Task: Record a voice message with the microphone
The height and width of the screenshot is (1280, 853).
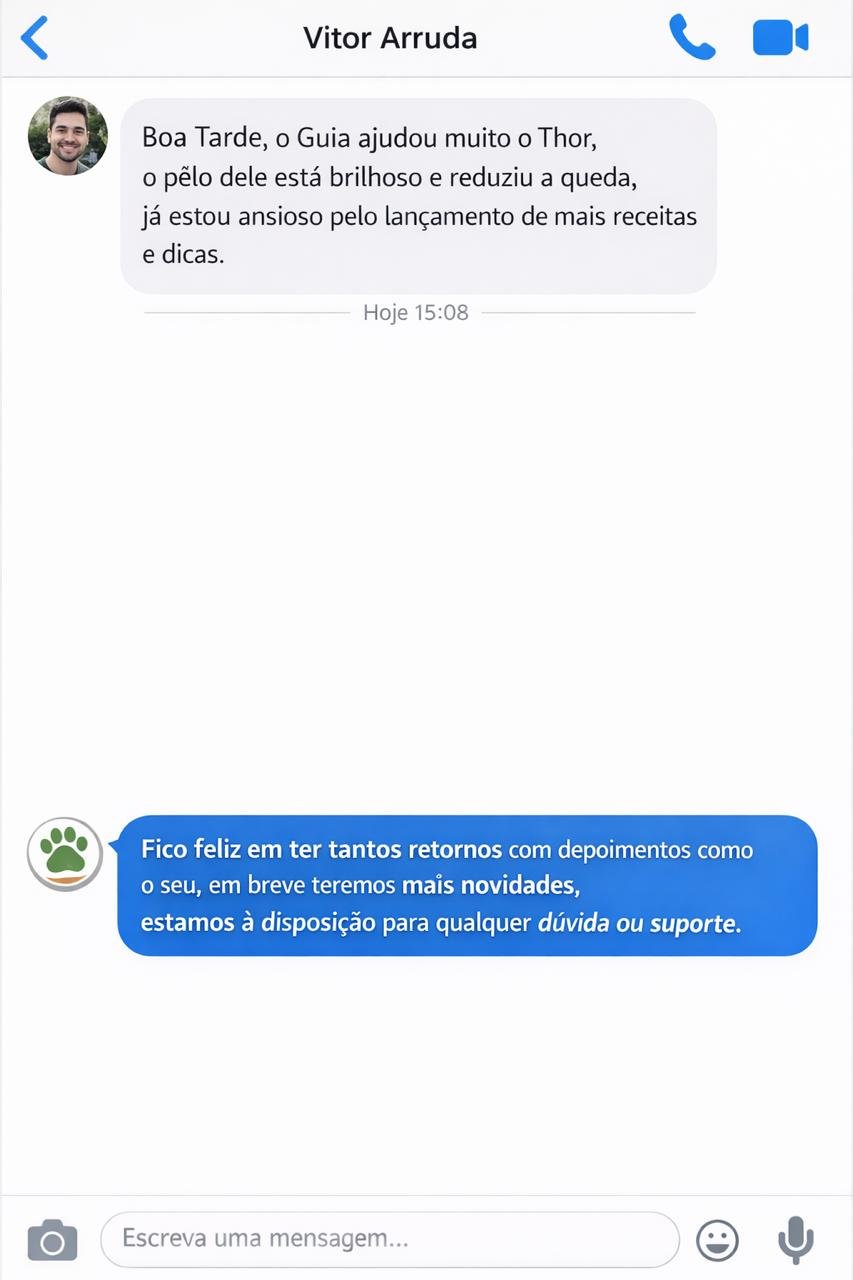Action: [793, 1240]
